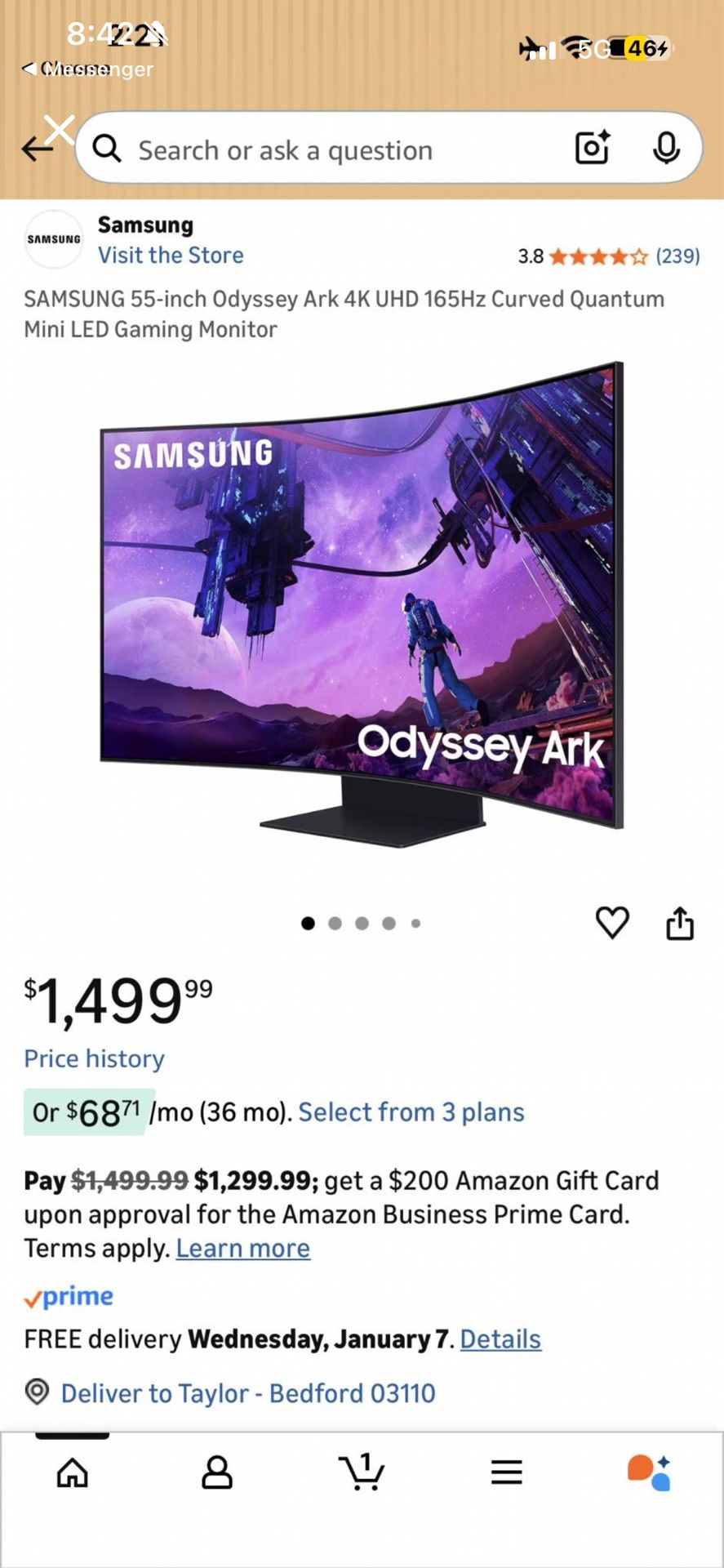Select from 3 monthly payment plans
The width and height of the screenshot is (724, 1568).
[x=411, y=1112]
